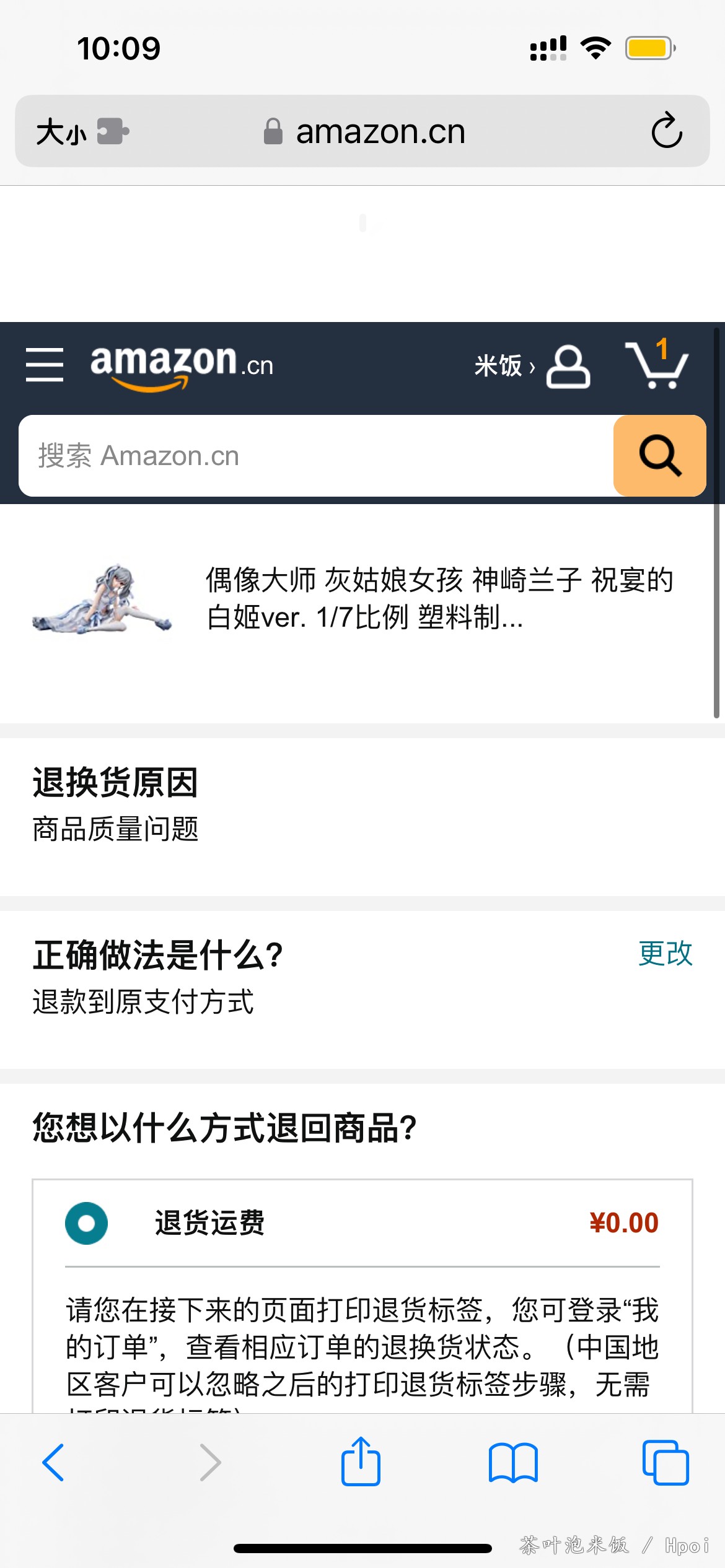Go back to the previous page
This screenshot has height=1568, width=725.
coord(53,1462)
